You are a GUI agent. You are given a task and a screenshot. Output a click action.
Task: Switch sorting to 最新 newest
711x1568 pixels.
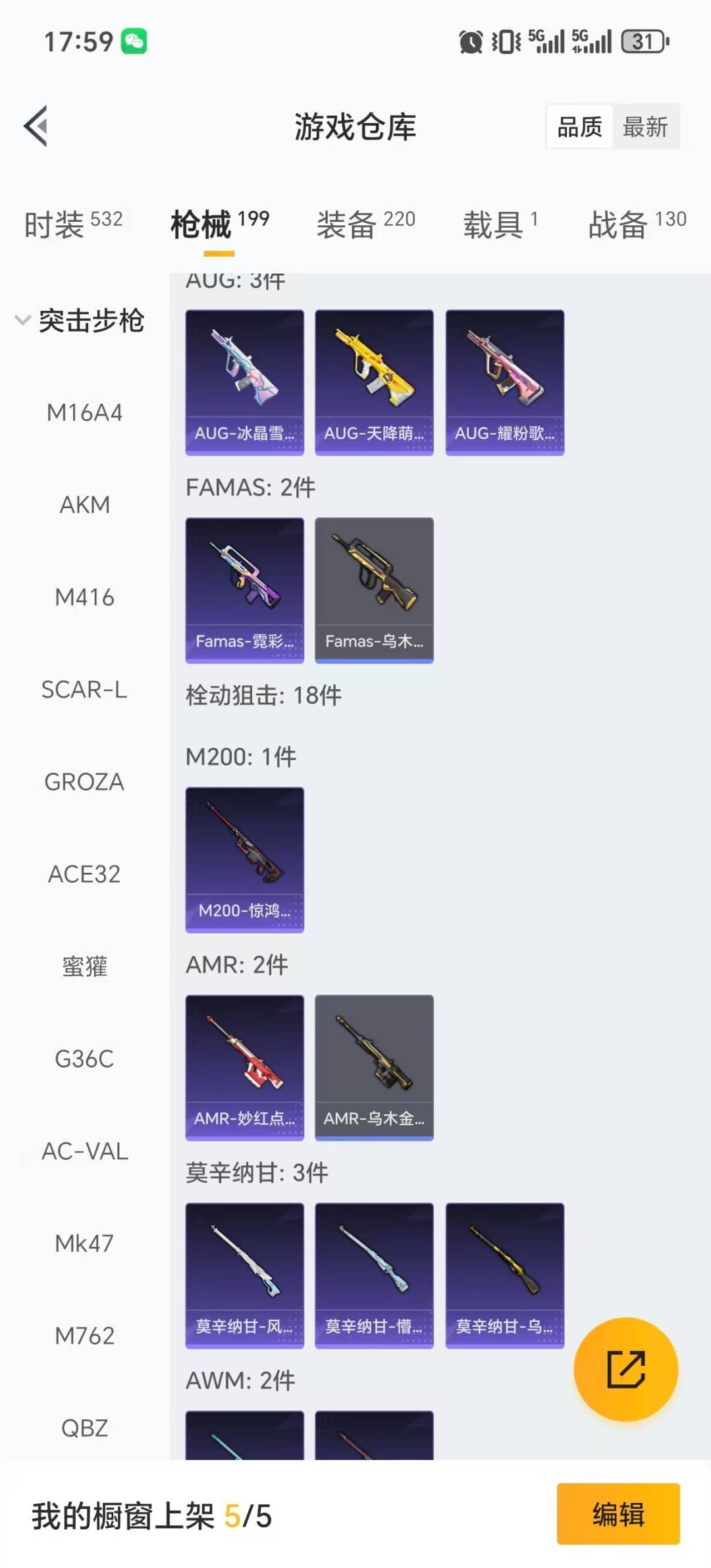[646, 126]
